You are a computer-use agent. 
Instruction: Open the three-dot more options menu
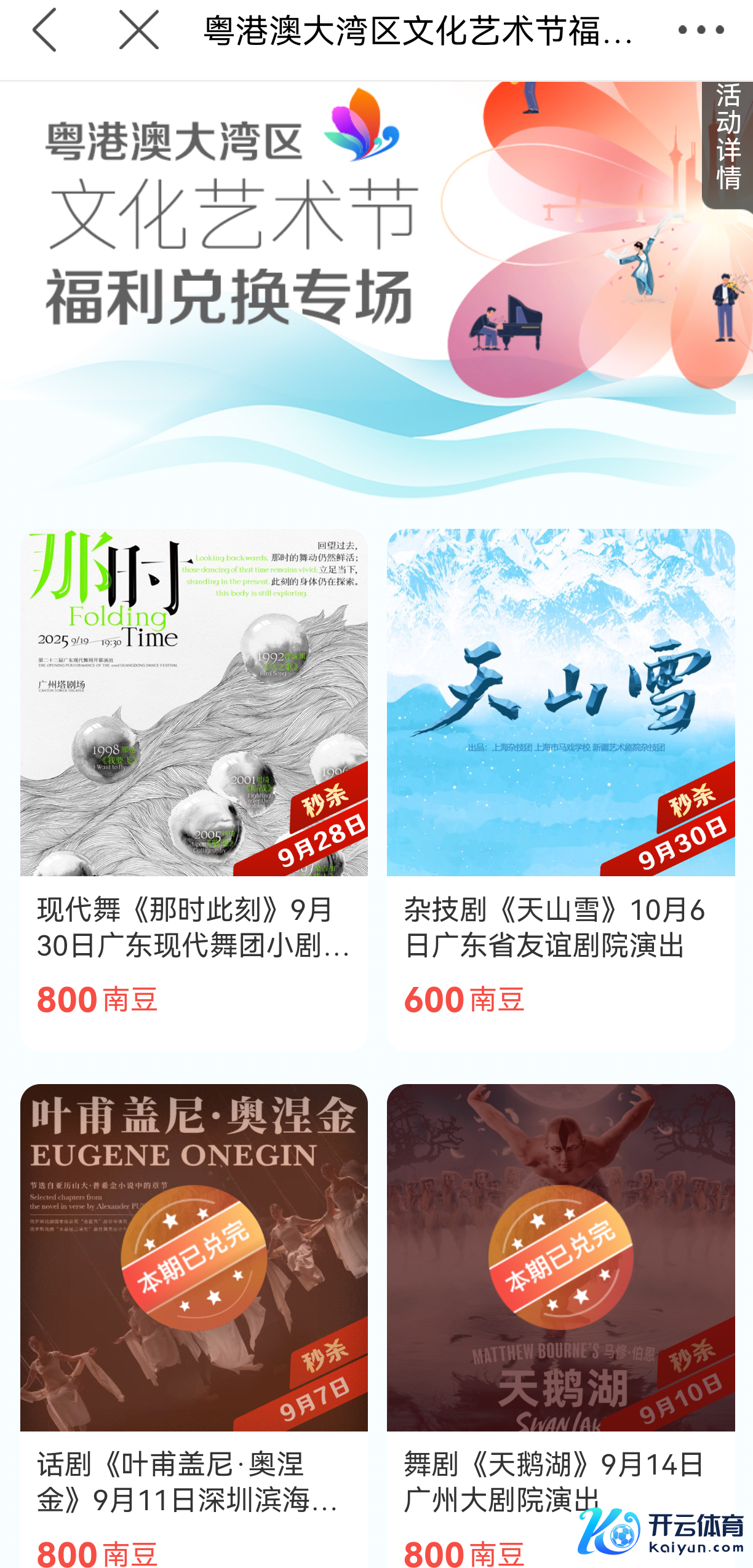point(700,30)
